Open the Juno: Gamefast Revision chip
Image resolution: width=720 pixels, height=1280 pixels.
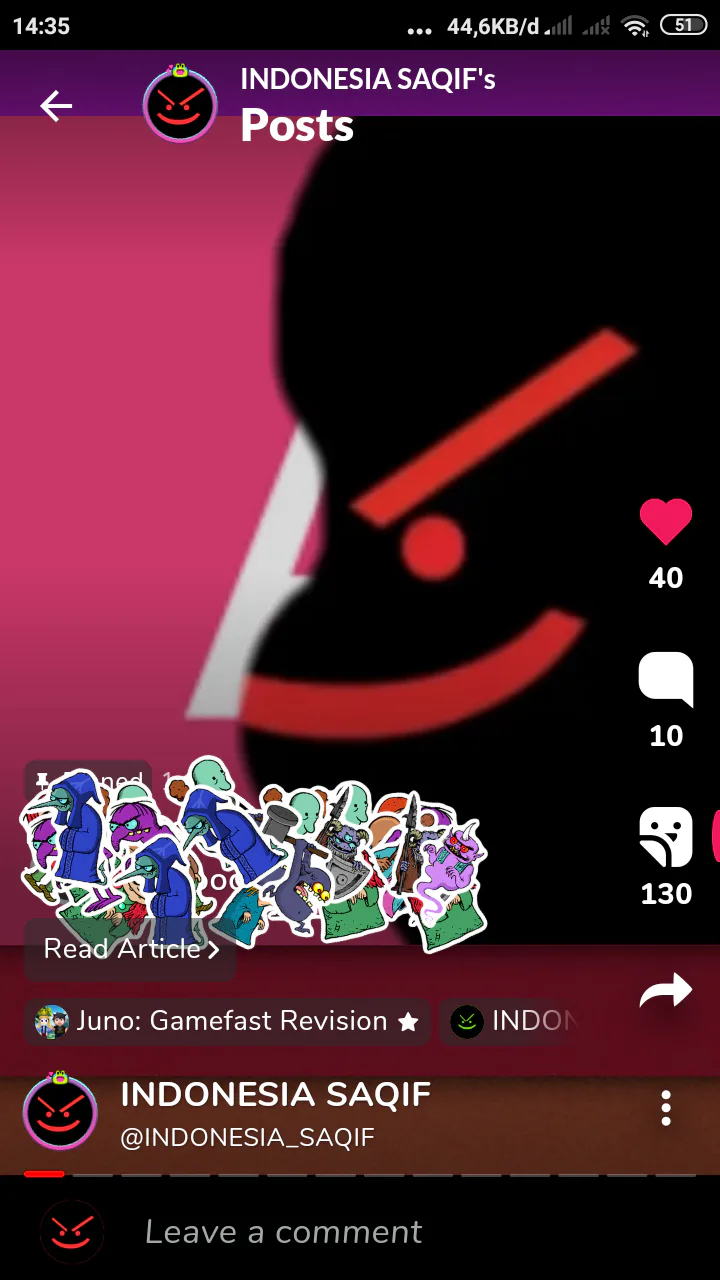[x=227, y=1022]
